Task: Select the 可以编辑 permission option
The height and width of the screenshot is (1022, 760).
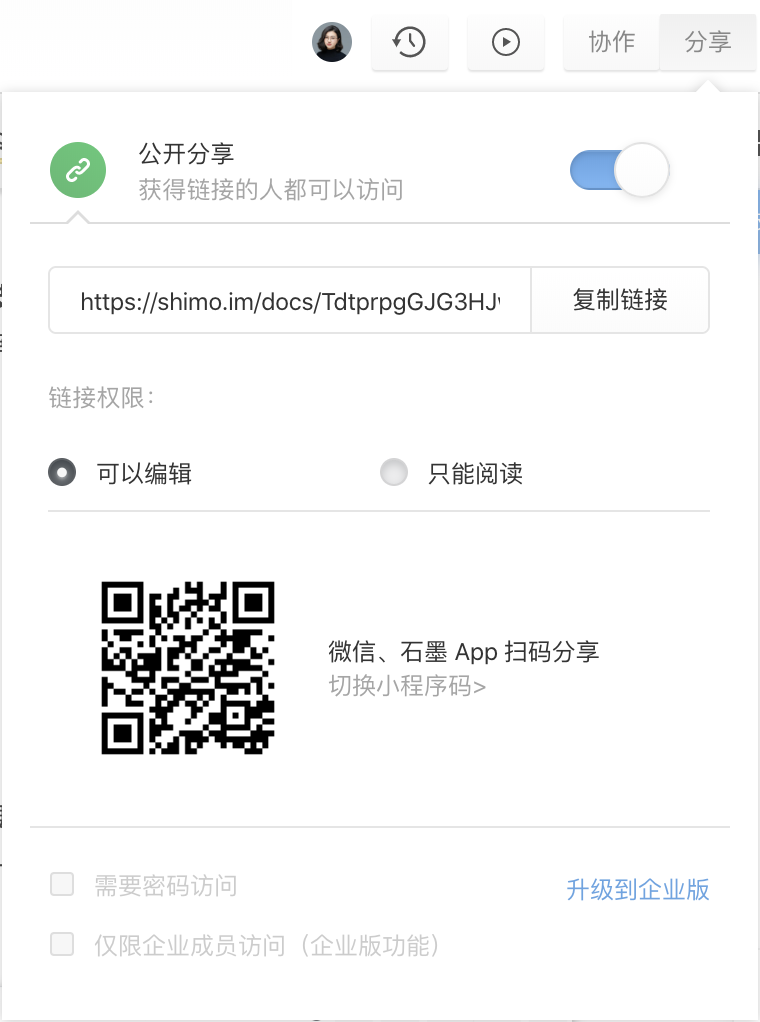Action: pyautogui.click(x=62, y=473)
